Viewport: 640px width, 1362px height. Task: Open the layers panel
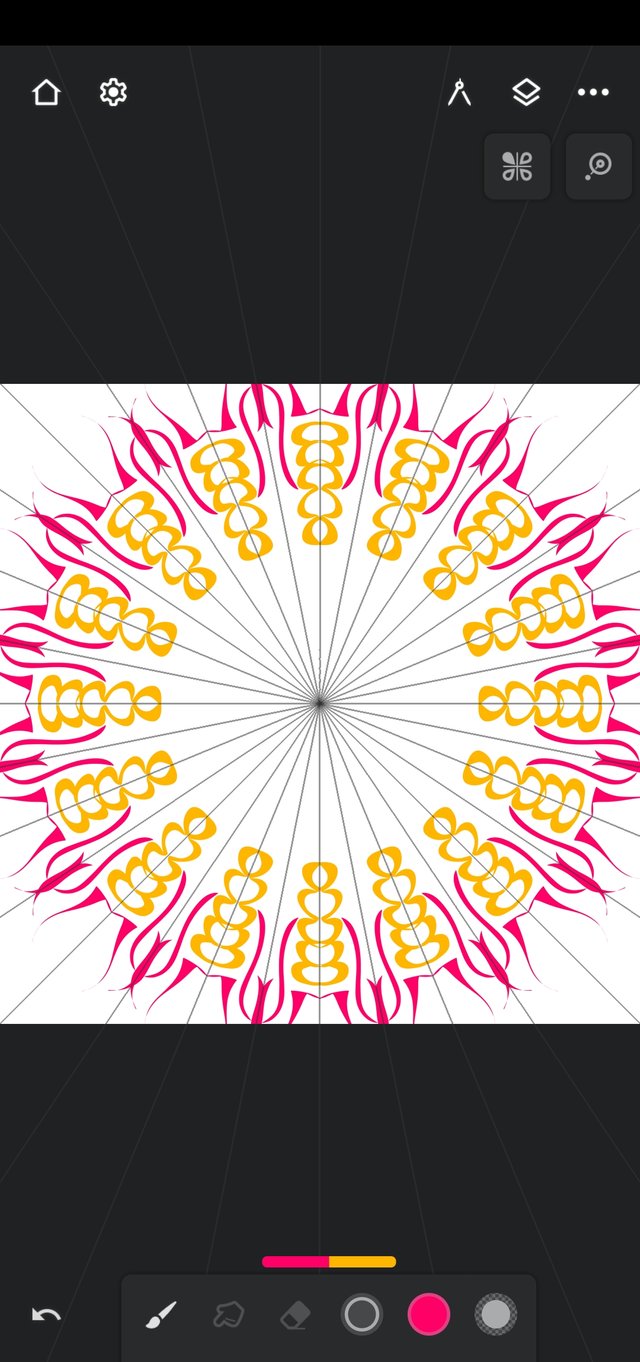(526, 93)
